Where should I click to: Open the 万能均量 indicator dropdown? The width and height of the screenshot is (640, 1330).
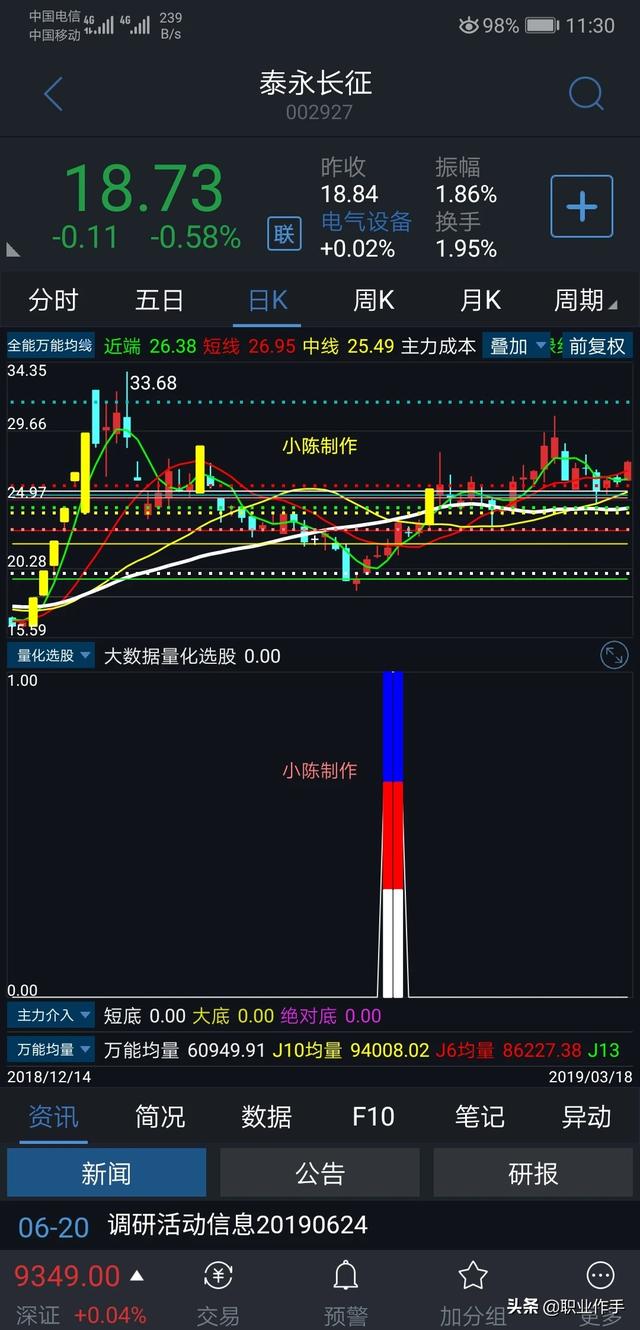tap(51, 1049)
